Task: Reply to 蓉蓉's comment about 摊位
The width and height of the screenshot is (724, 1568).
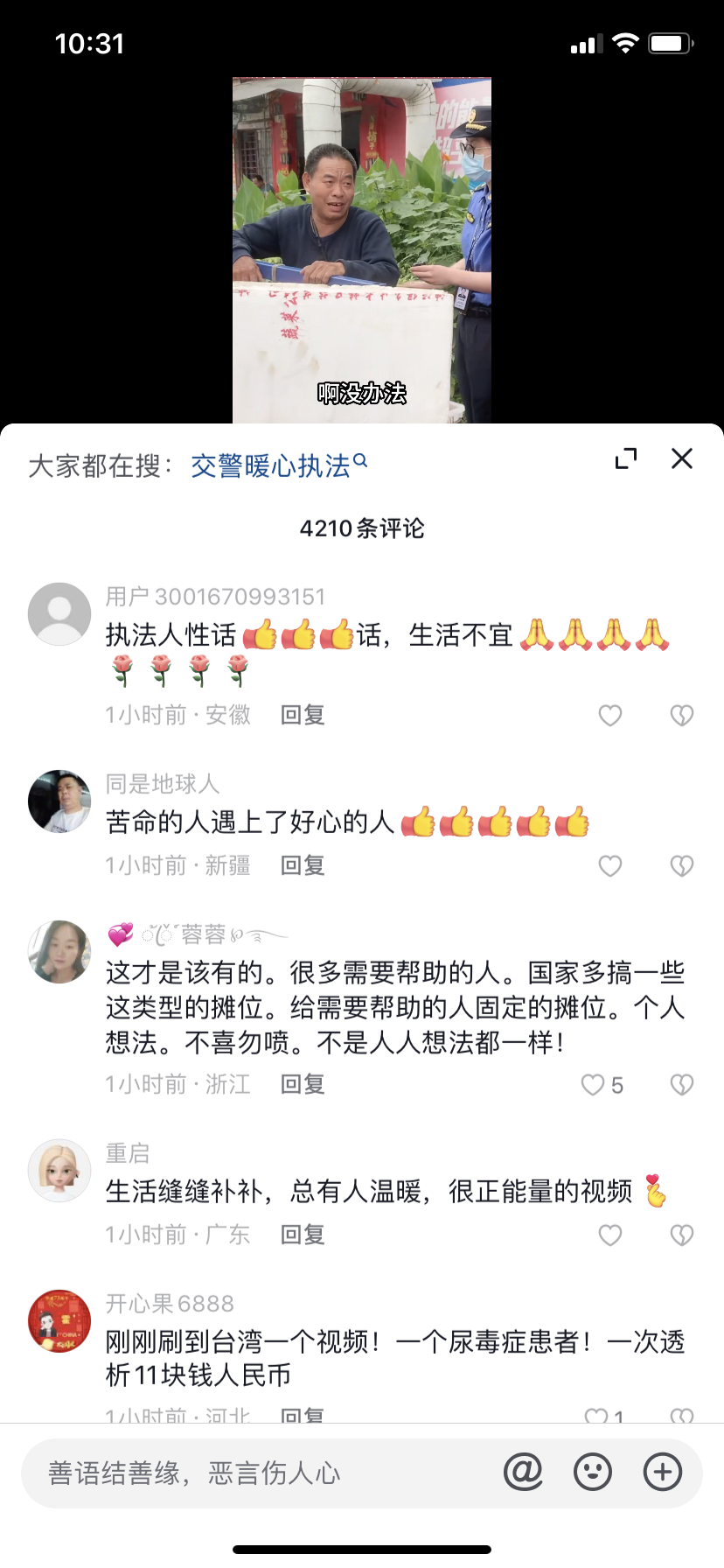Action: (303, 1085)
